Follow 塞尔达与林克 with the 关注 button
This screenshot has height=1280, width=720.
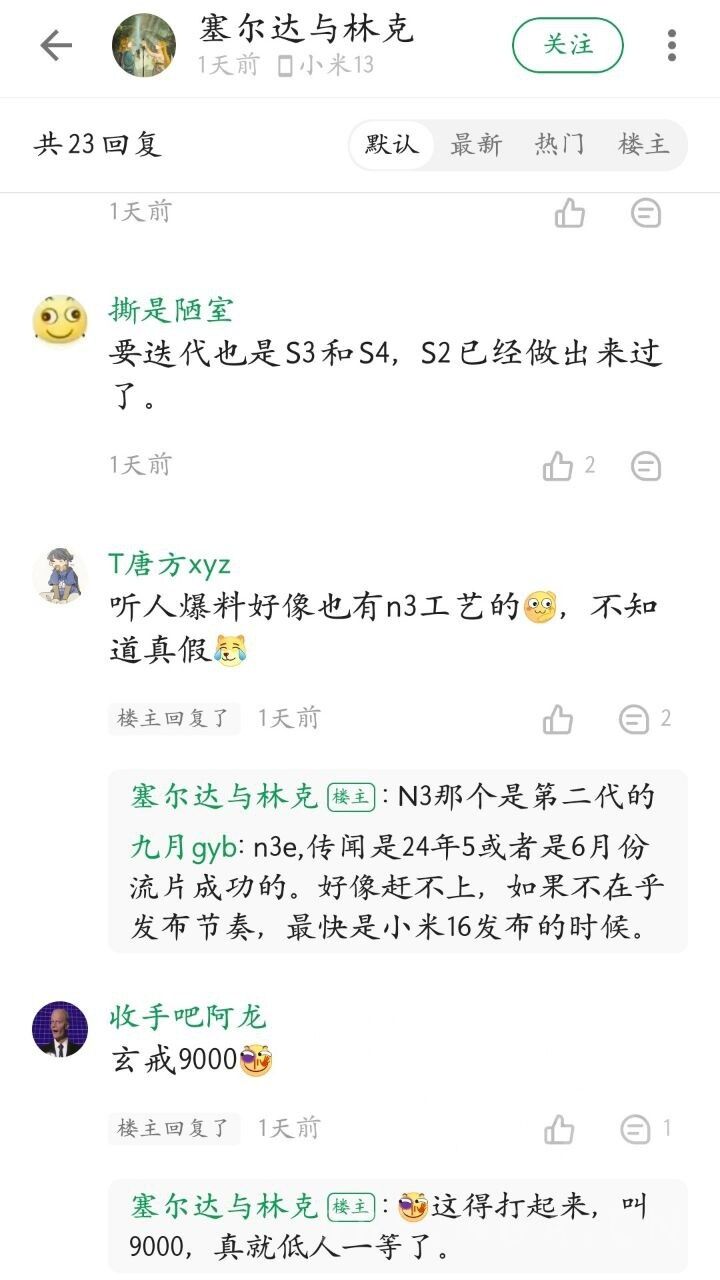(567, 45)
